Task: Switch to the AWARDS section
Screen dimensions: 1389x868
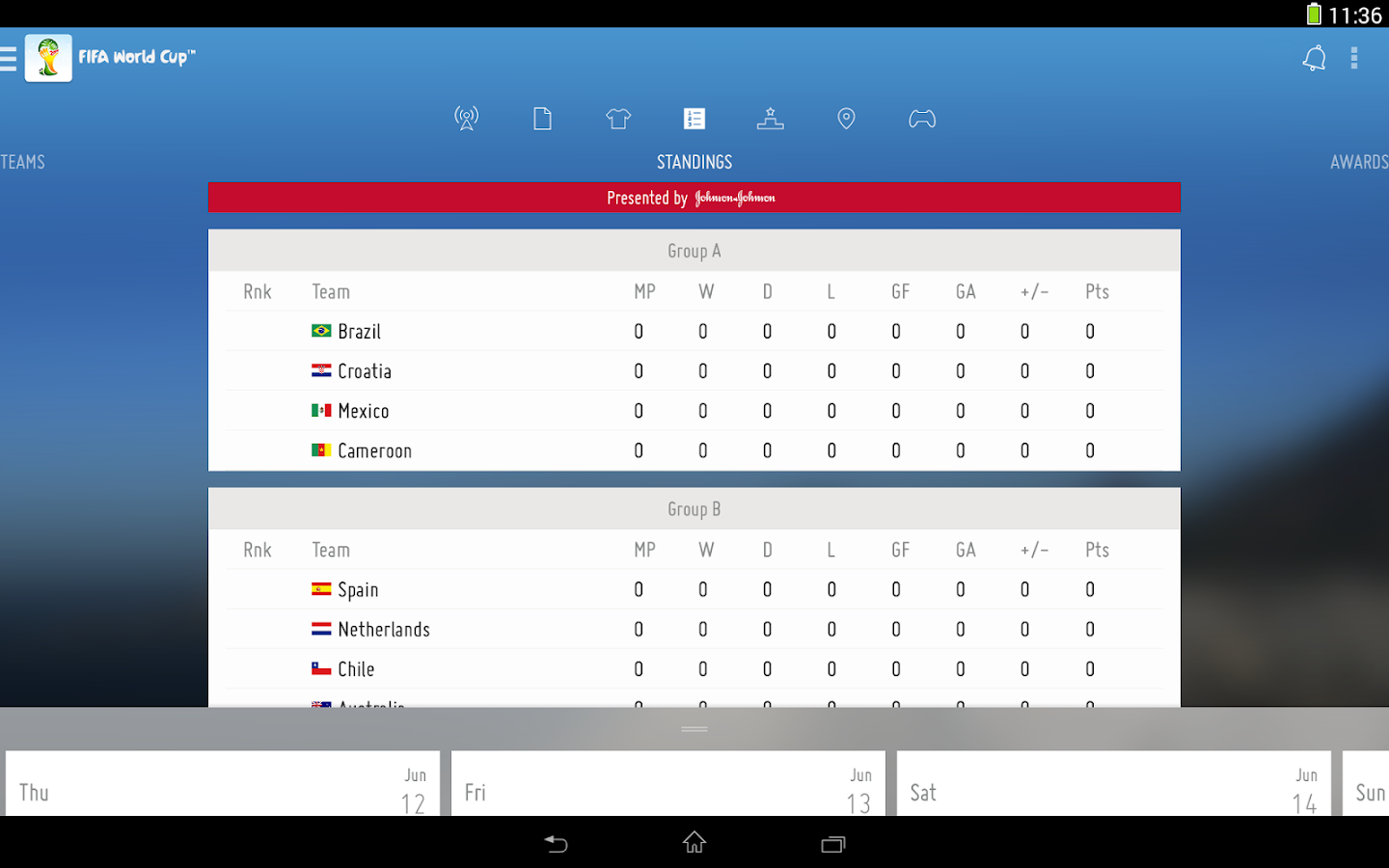Action: (1358, 162)
